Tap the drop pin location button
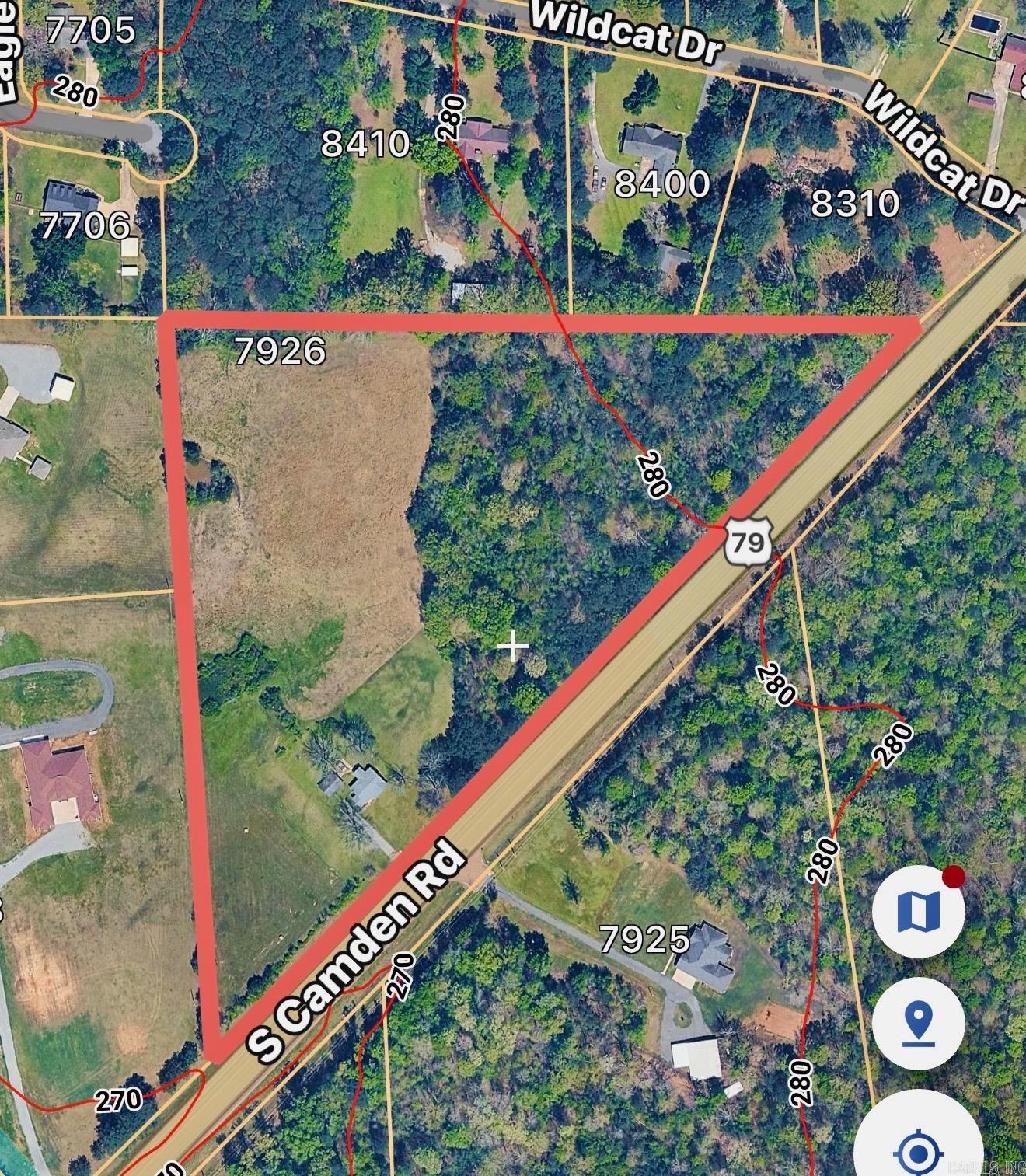This screenshot has height=1176, width=1026. (x=918, y=1023)
